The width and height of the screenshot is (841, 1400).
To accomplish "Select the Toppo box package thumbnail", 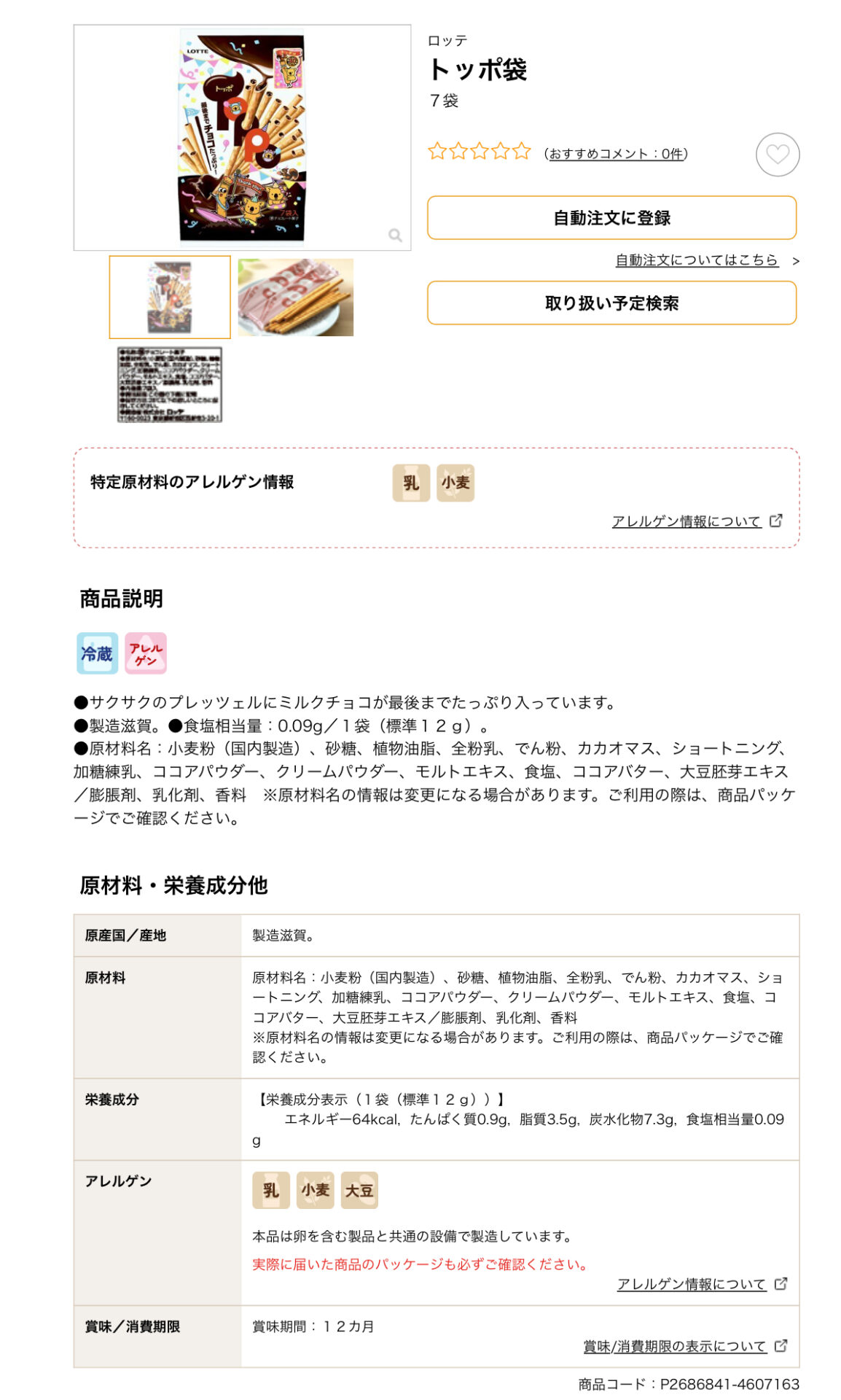I will tap(170, 297).
